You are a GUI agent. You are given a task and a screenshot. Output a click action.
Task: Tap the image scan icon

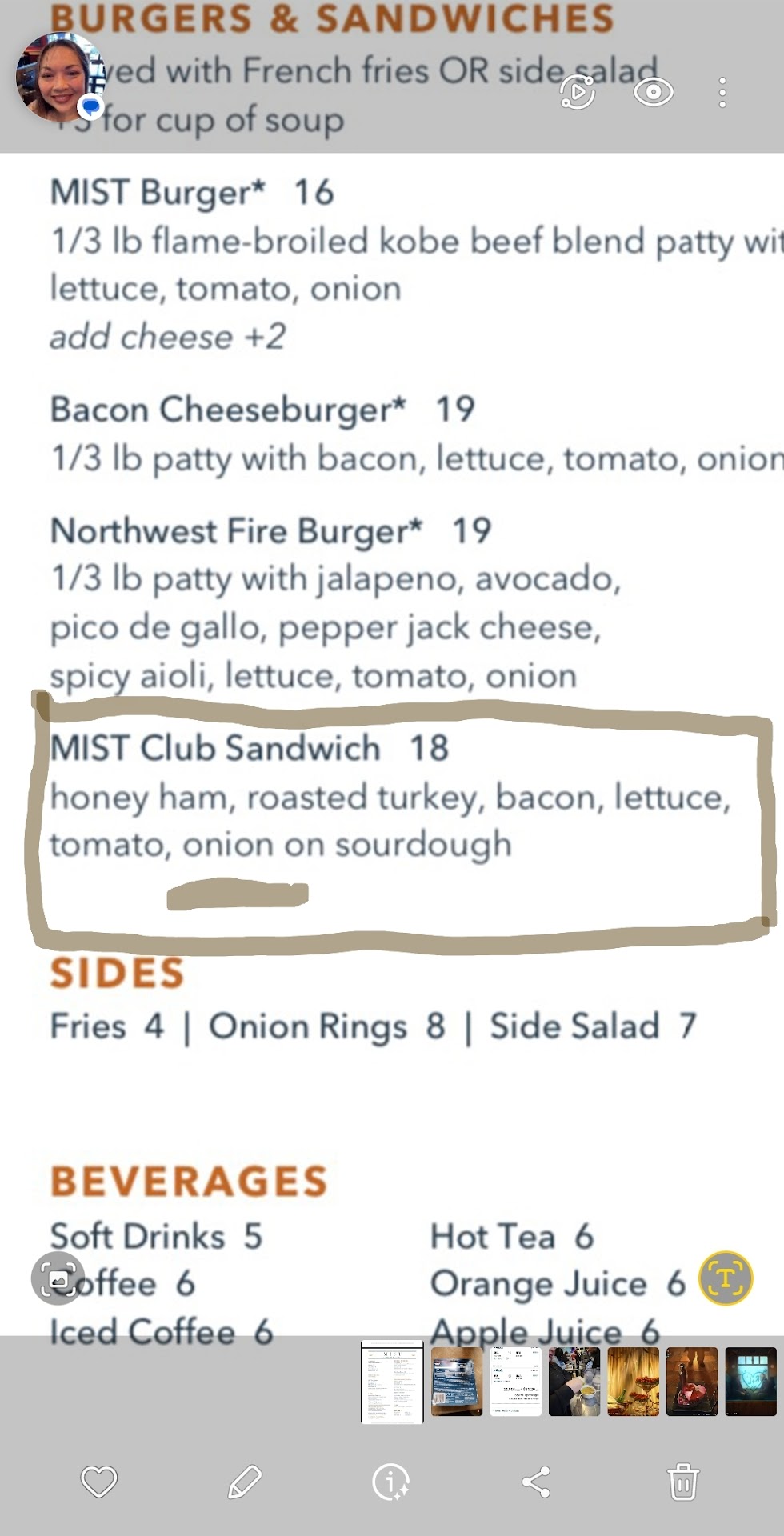(58, 1278)
